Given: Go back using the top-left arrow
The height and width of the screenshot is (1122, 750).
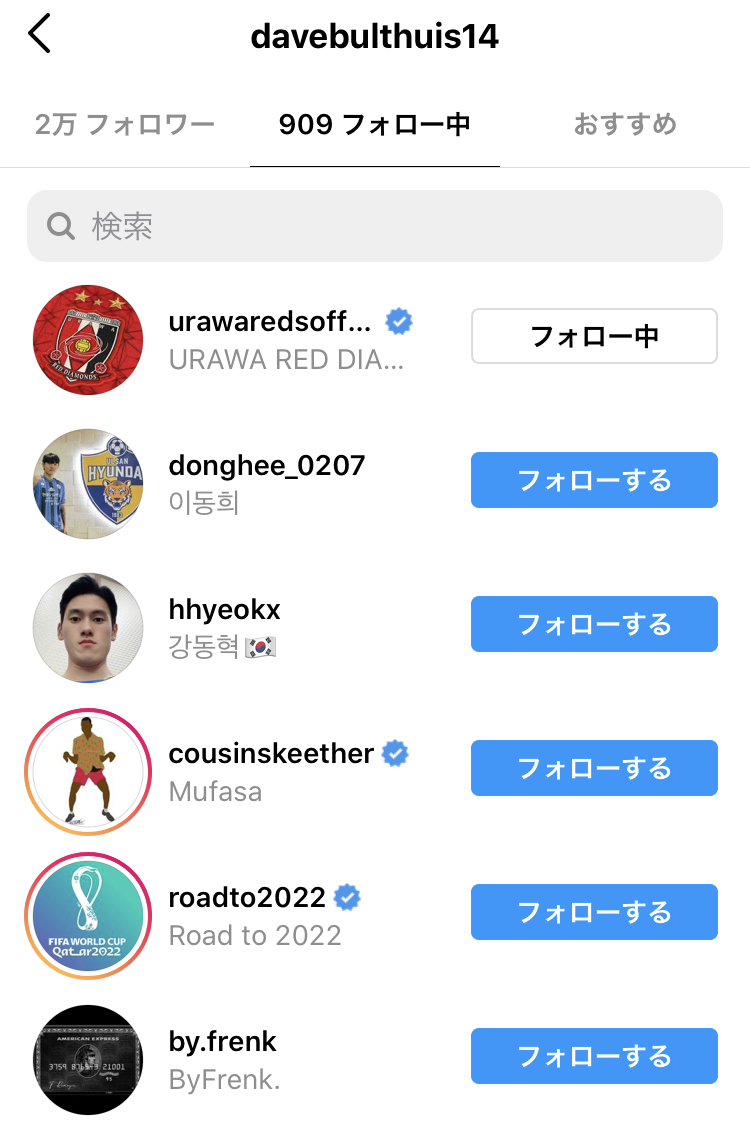Looking at the screenshot, I should coord(39,35).
